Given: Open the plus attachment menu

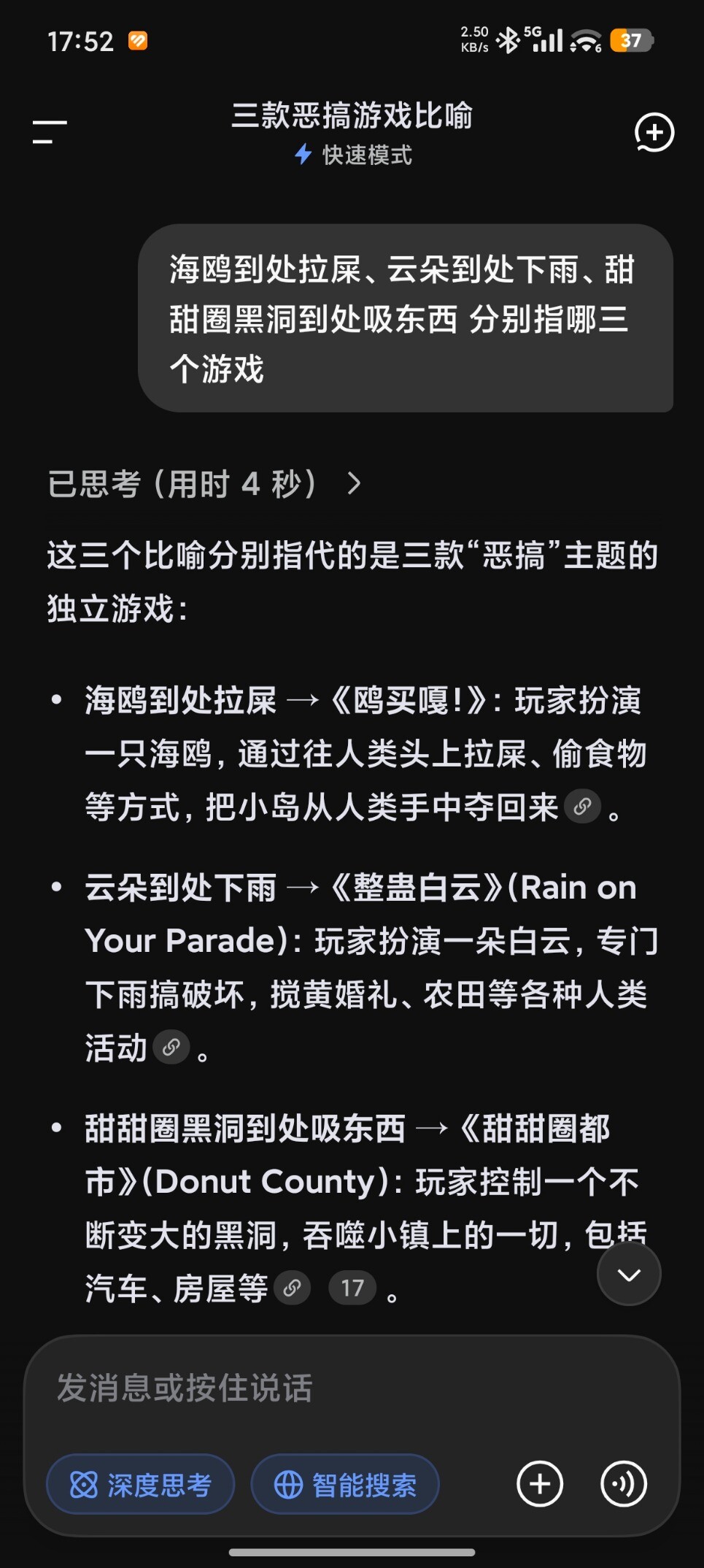Looking at the screenshot, I should click(540, 1484).
